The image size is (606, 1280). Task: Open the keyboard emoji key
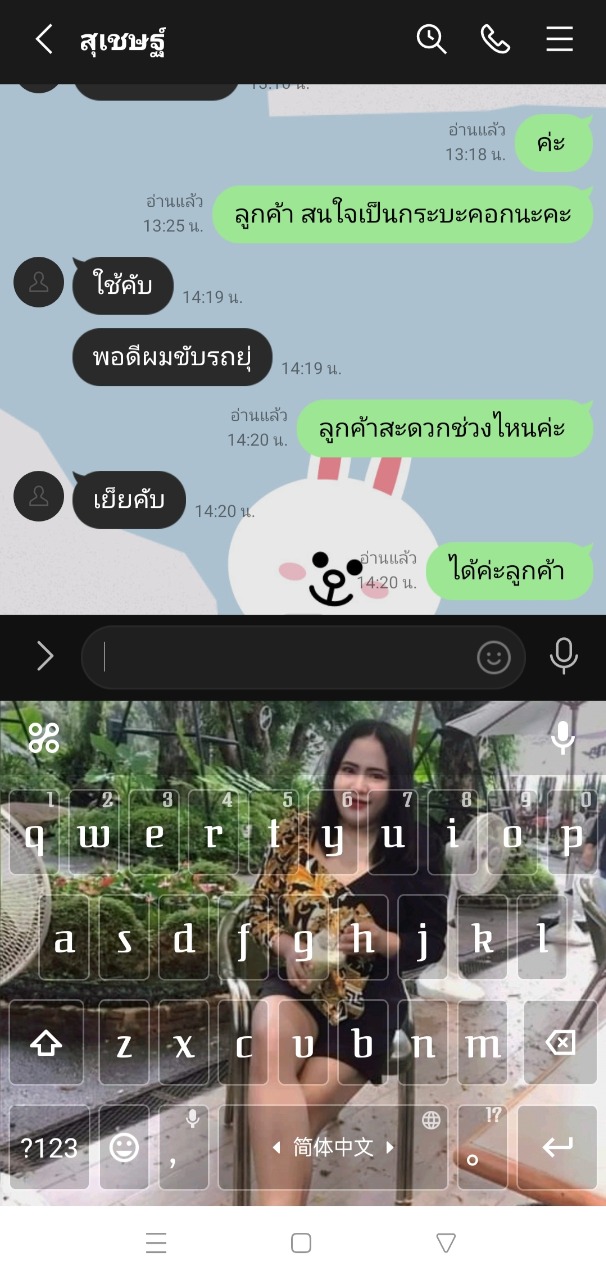pyautogui.click(x=124, y=1147)
